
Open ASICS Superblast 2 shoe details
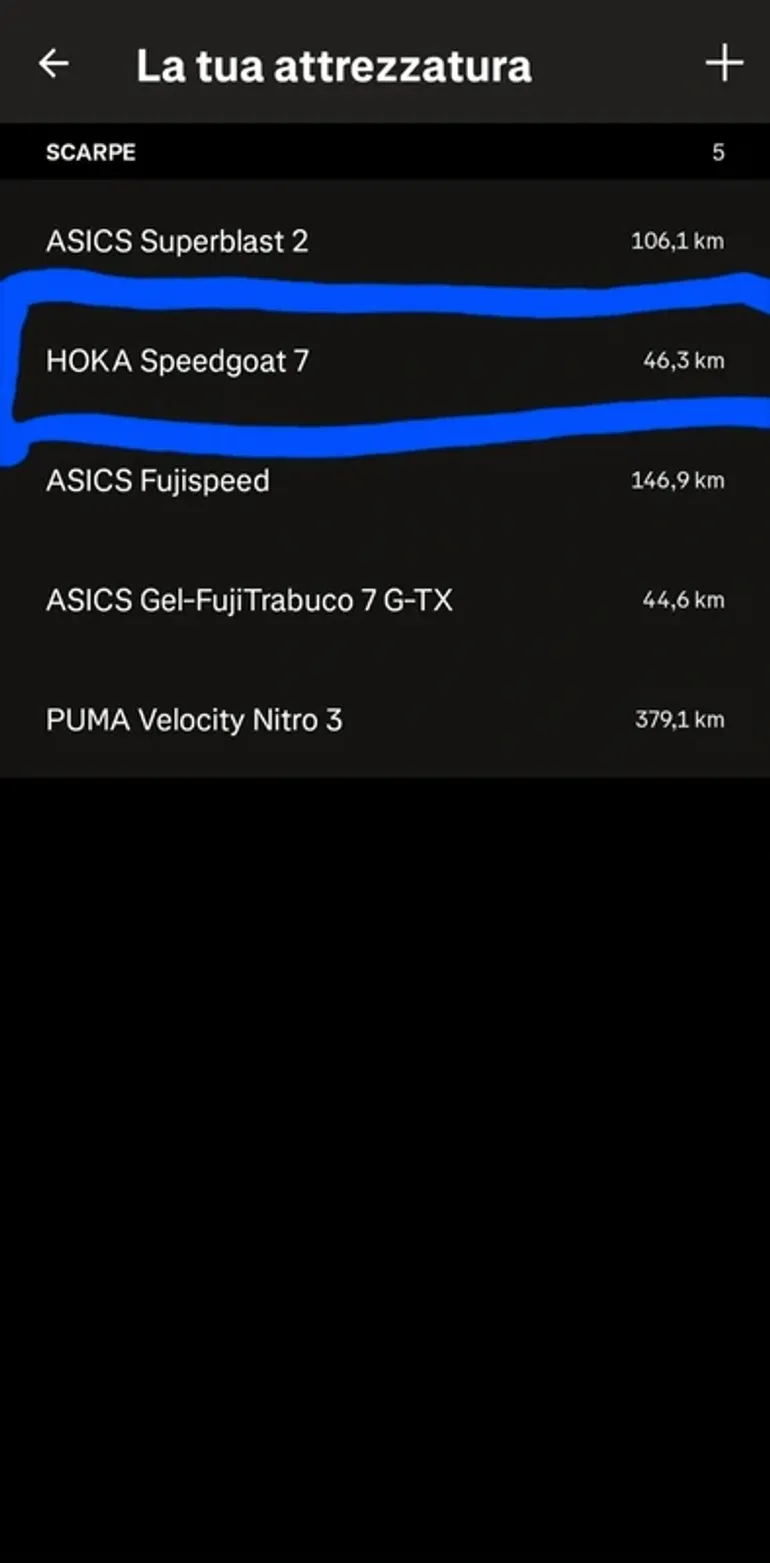click(x=385, y=241)
